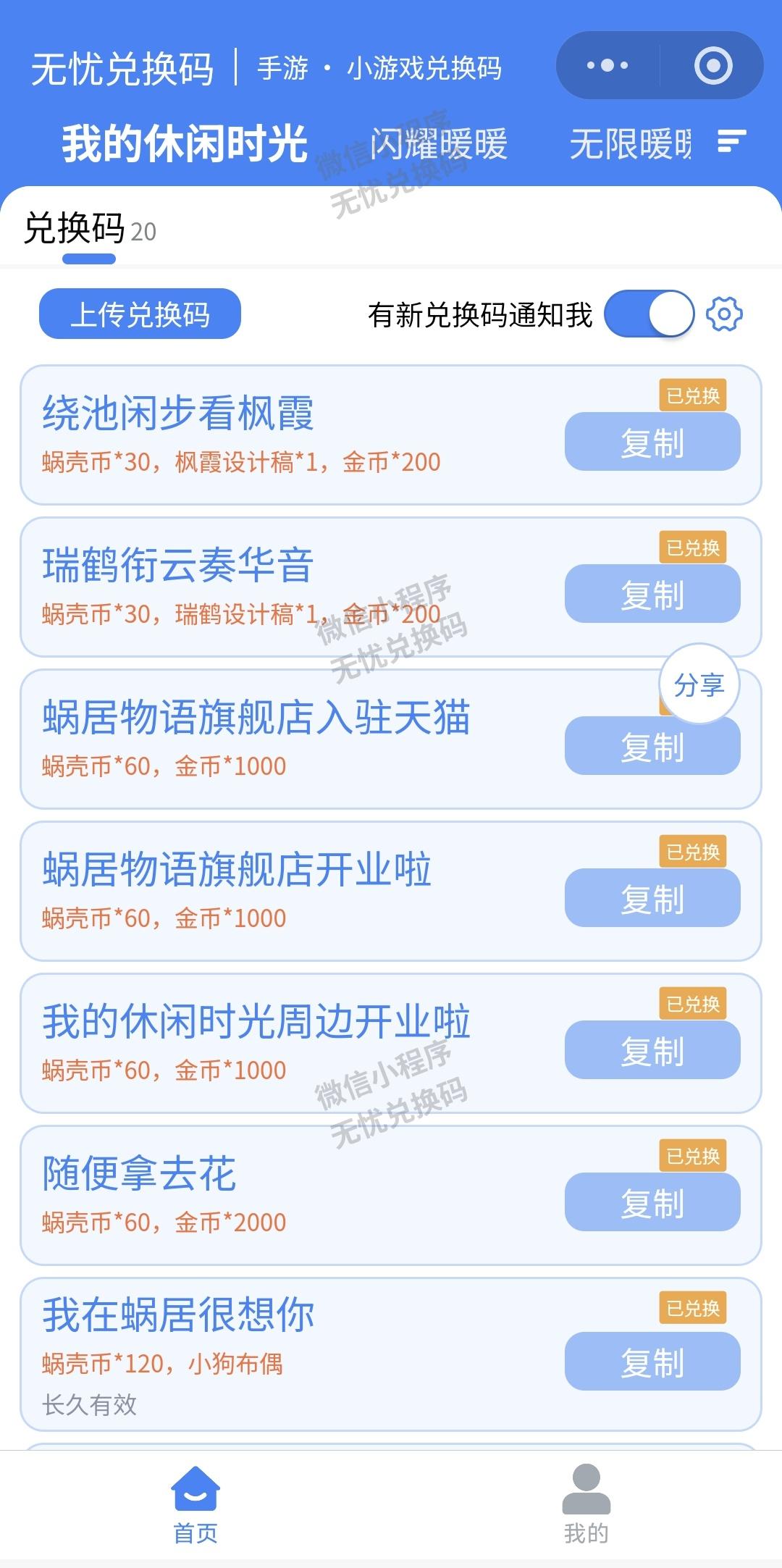782x1568 pixels.
Task: Click the 已兑换 badge on the first card
Action: 692,393
